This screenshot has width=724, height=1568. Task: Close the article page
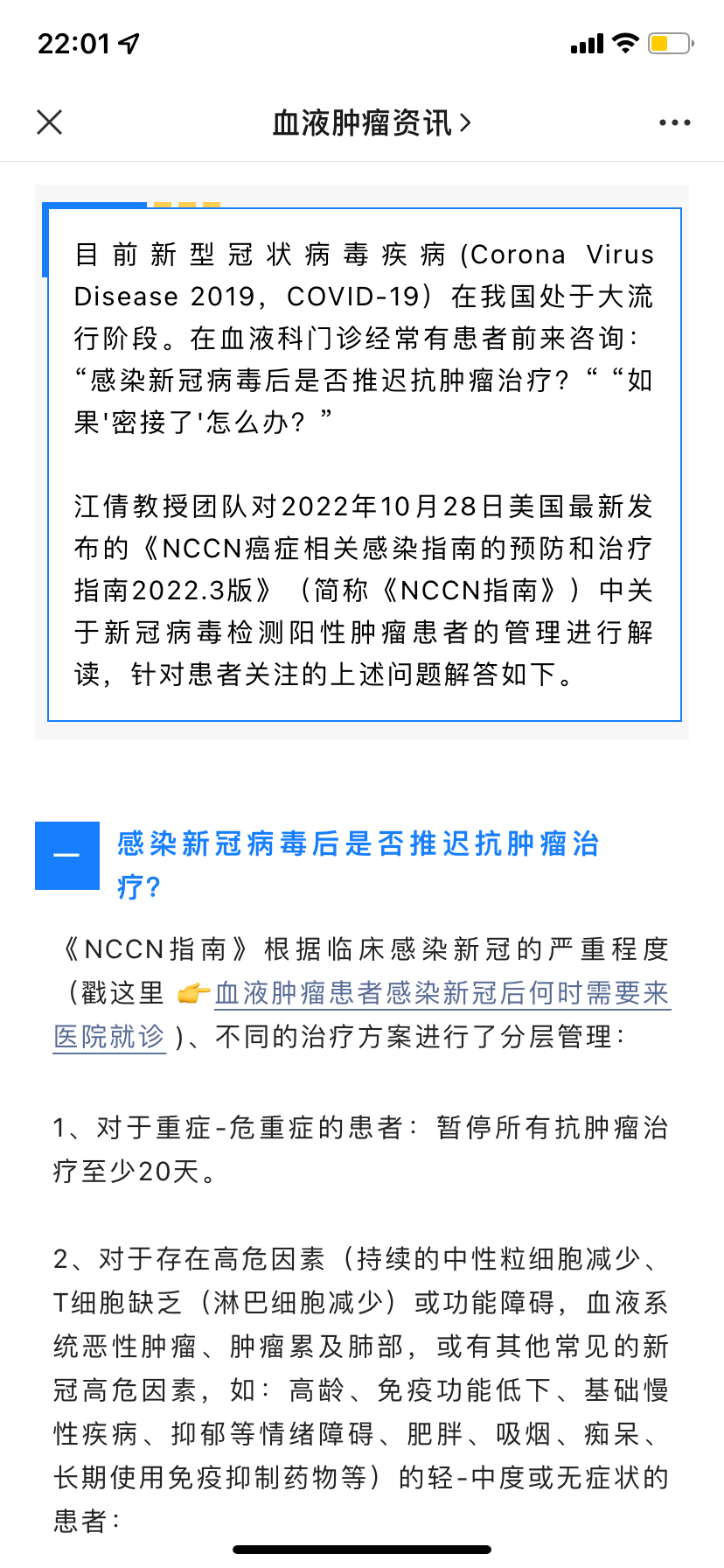point(50,122)
